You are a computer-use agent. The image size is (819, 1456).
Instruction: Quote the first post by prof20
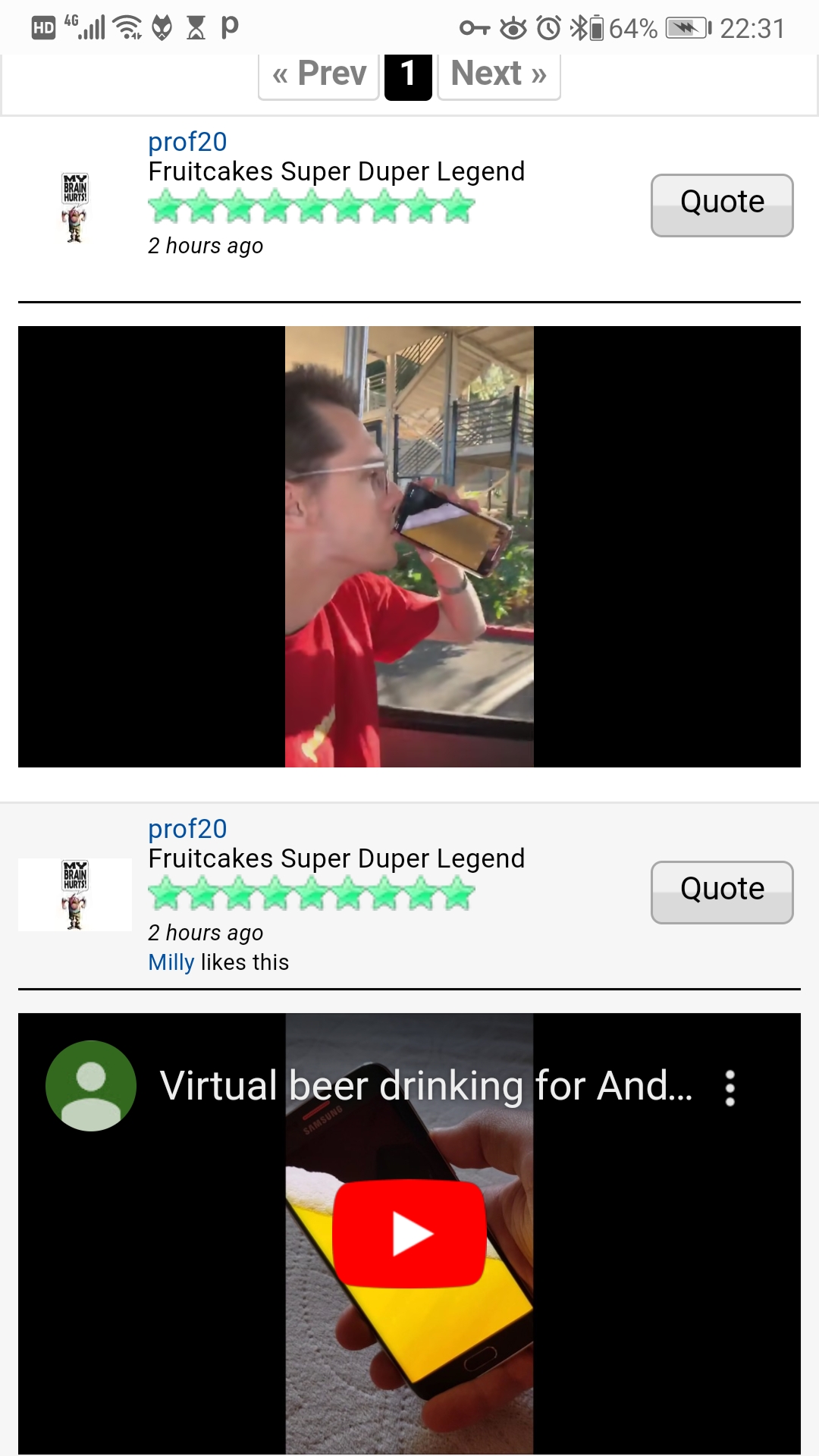pyautogui.click(x=721, y=202)
